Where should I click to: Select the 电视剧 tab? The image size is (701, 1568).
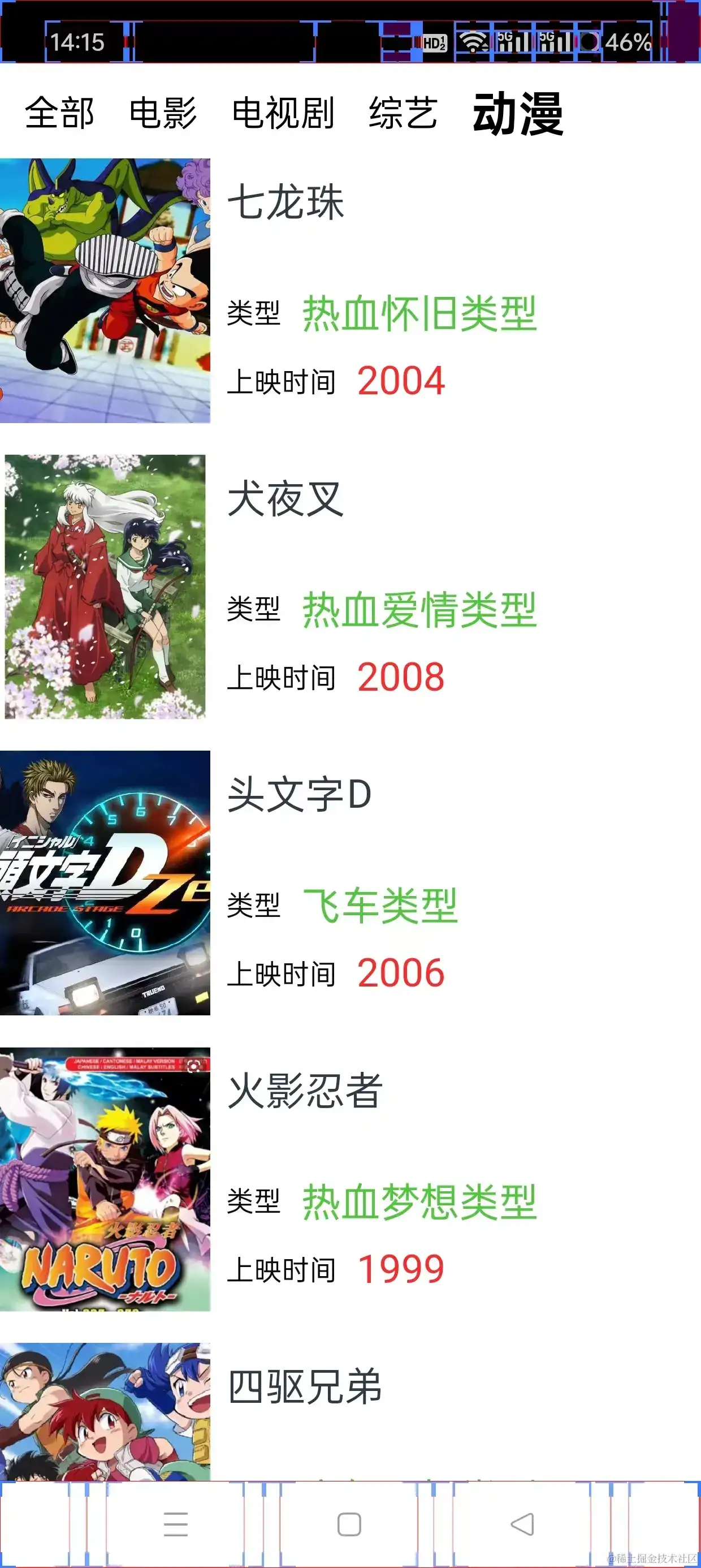click(283, 113)
